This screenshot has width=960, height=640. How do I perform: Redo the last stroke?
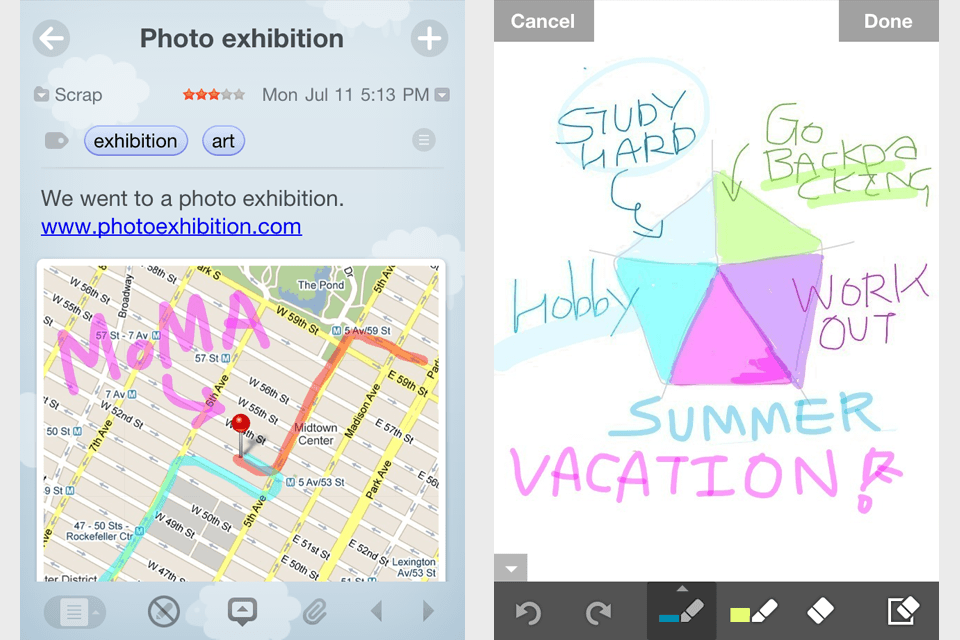click(598, 611)
